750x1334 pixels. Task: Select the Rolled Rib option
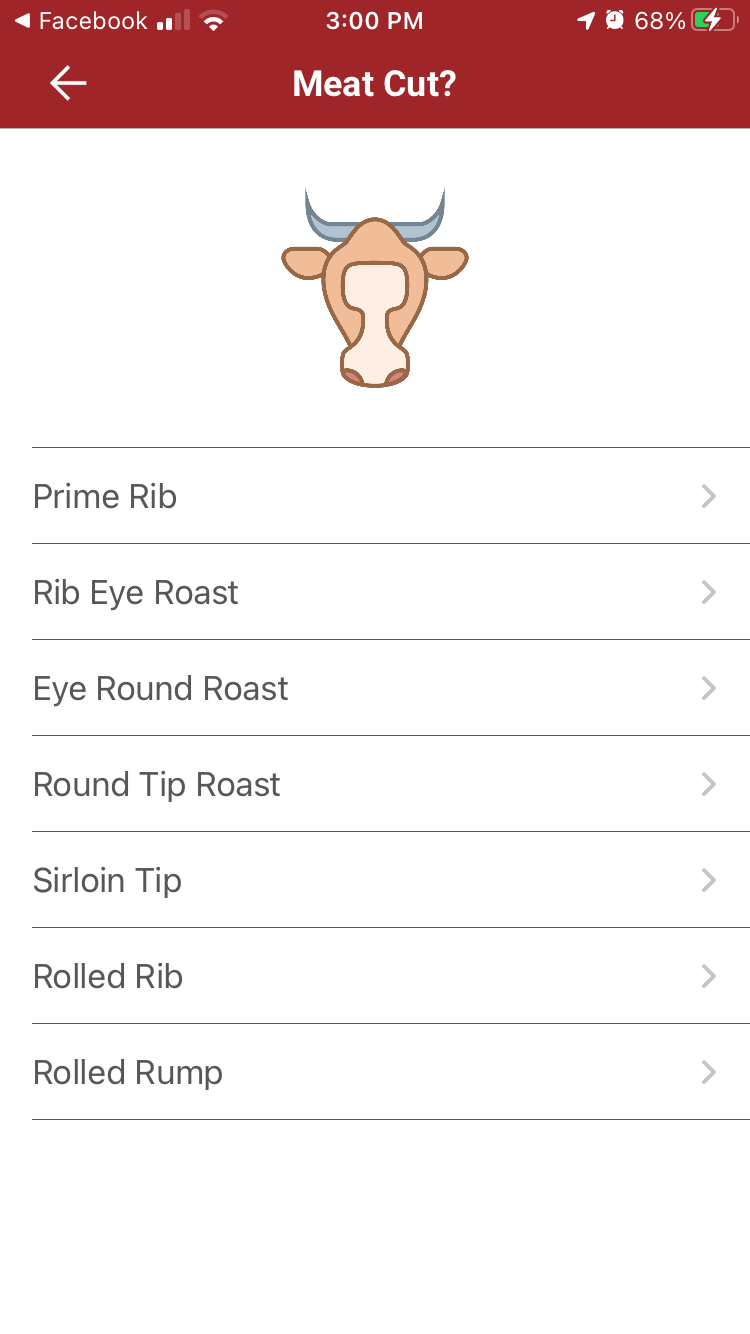[x=107, y=976]
